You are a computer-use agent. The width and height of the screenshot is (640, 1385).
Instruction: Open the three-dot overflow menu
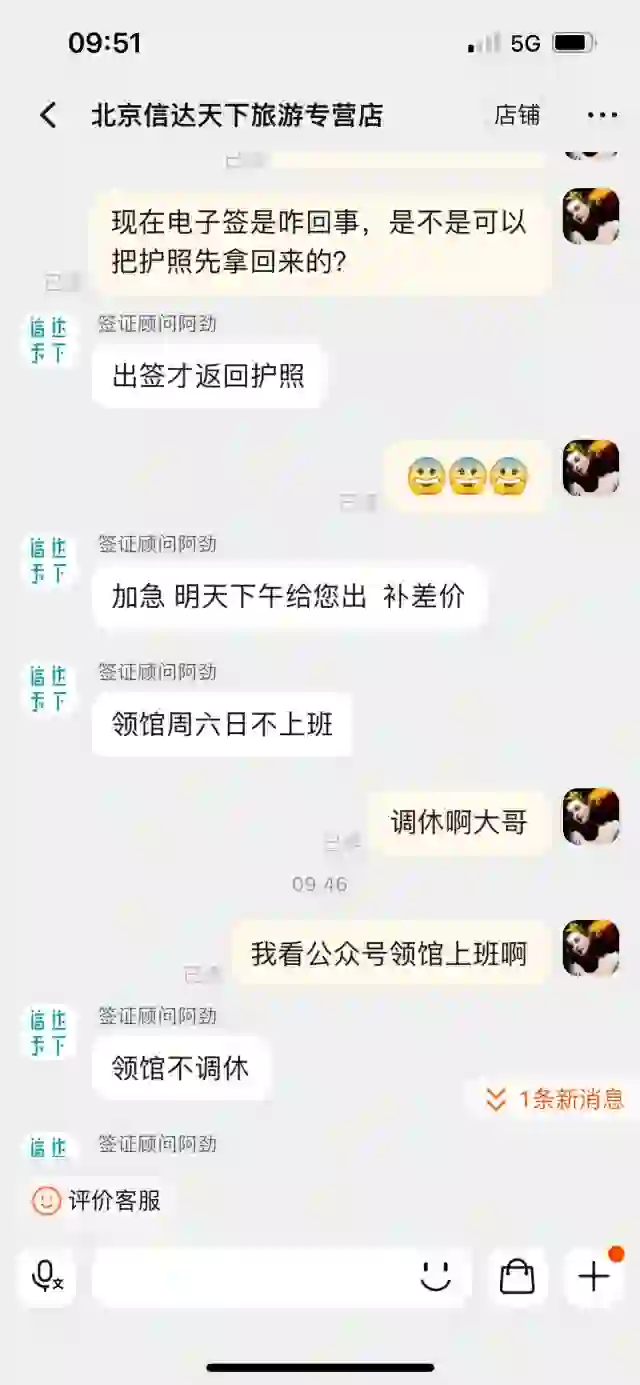point(602,116)
